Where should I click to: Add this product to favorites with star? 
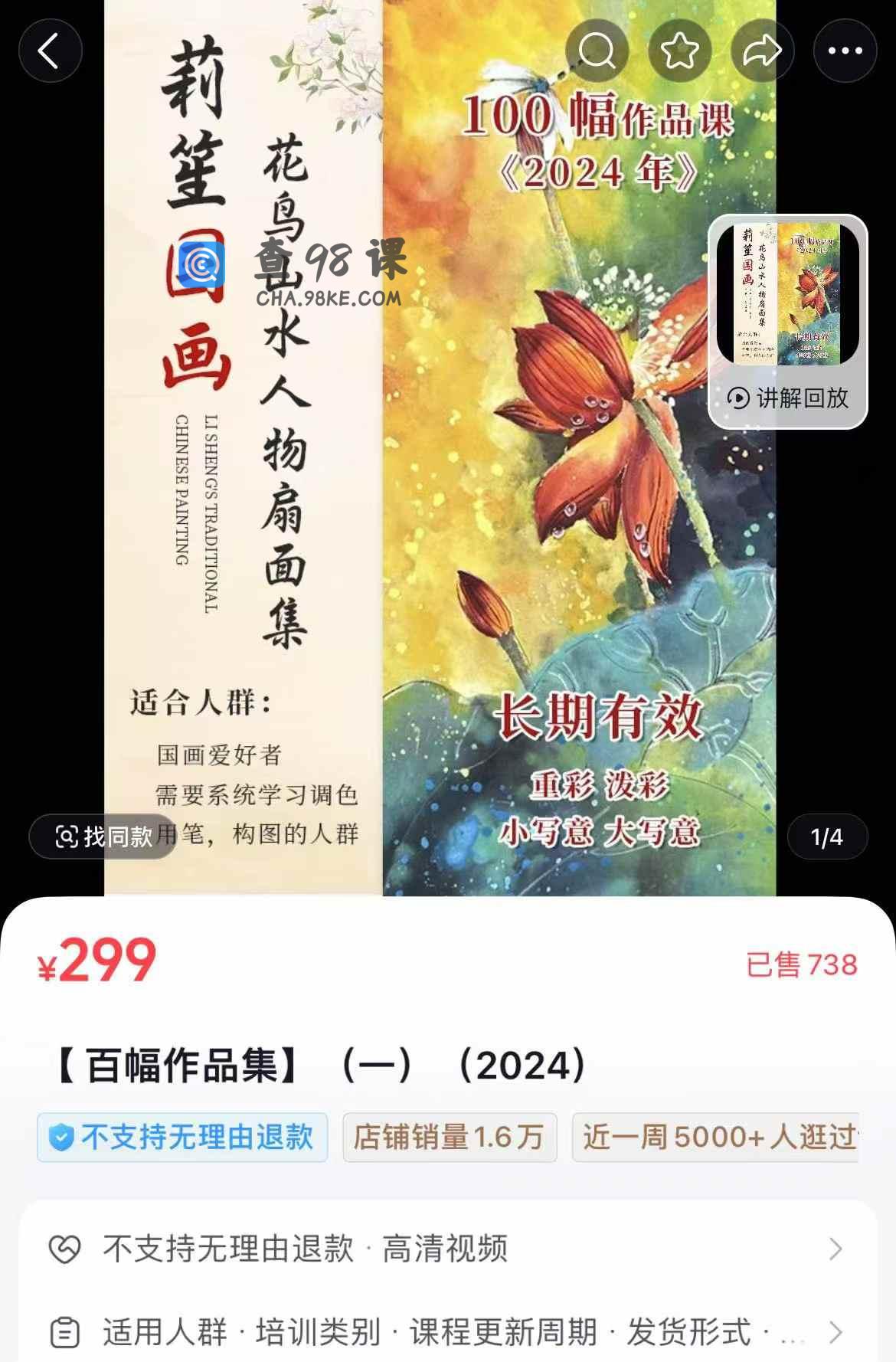pos(679,51)
